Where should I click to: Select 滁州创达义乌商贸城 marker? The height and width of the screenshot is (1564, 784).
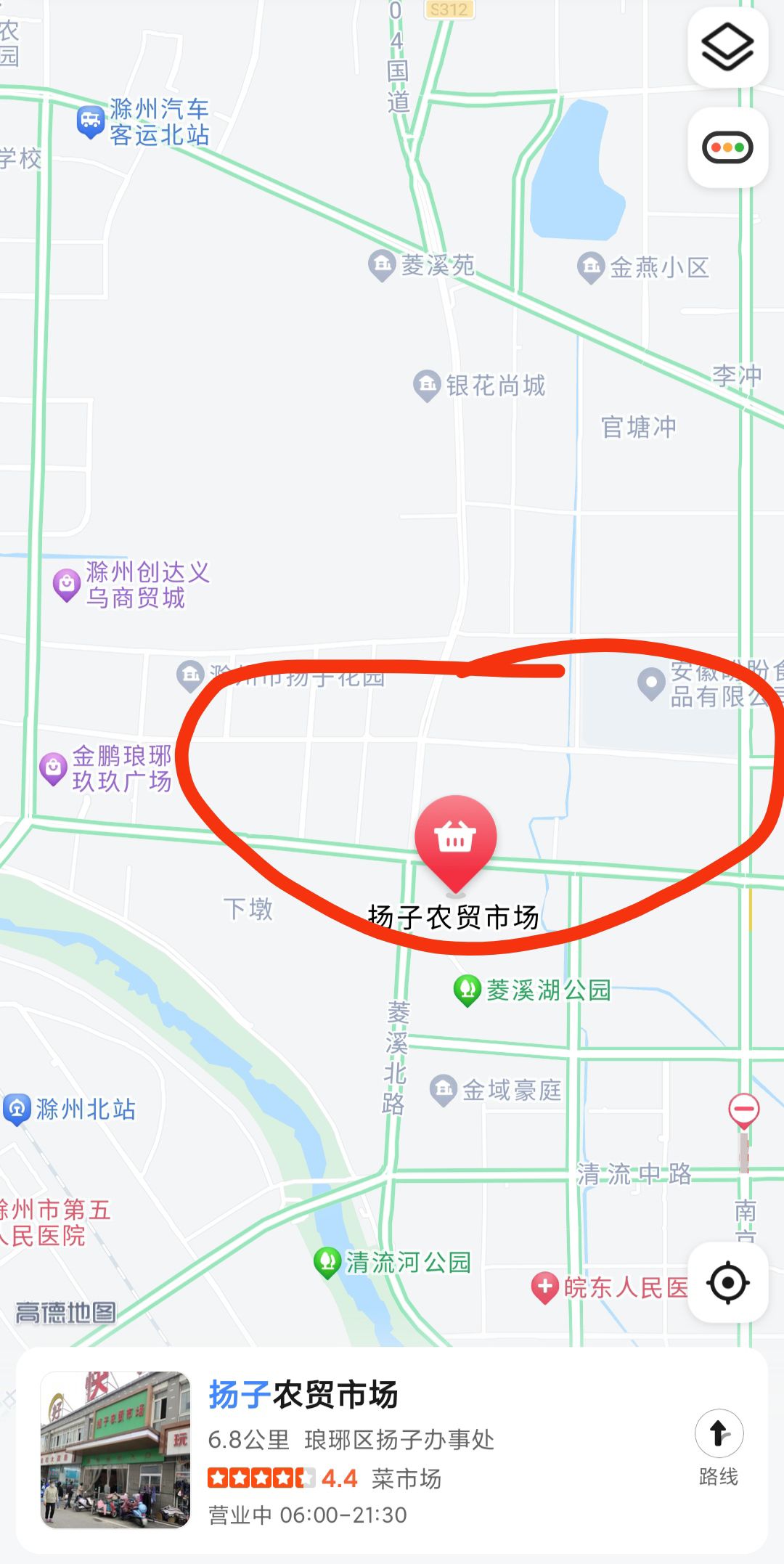pyautogui.click(x=67, y=584)
